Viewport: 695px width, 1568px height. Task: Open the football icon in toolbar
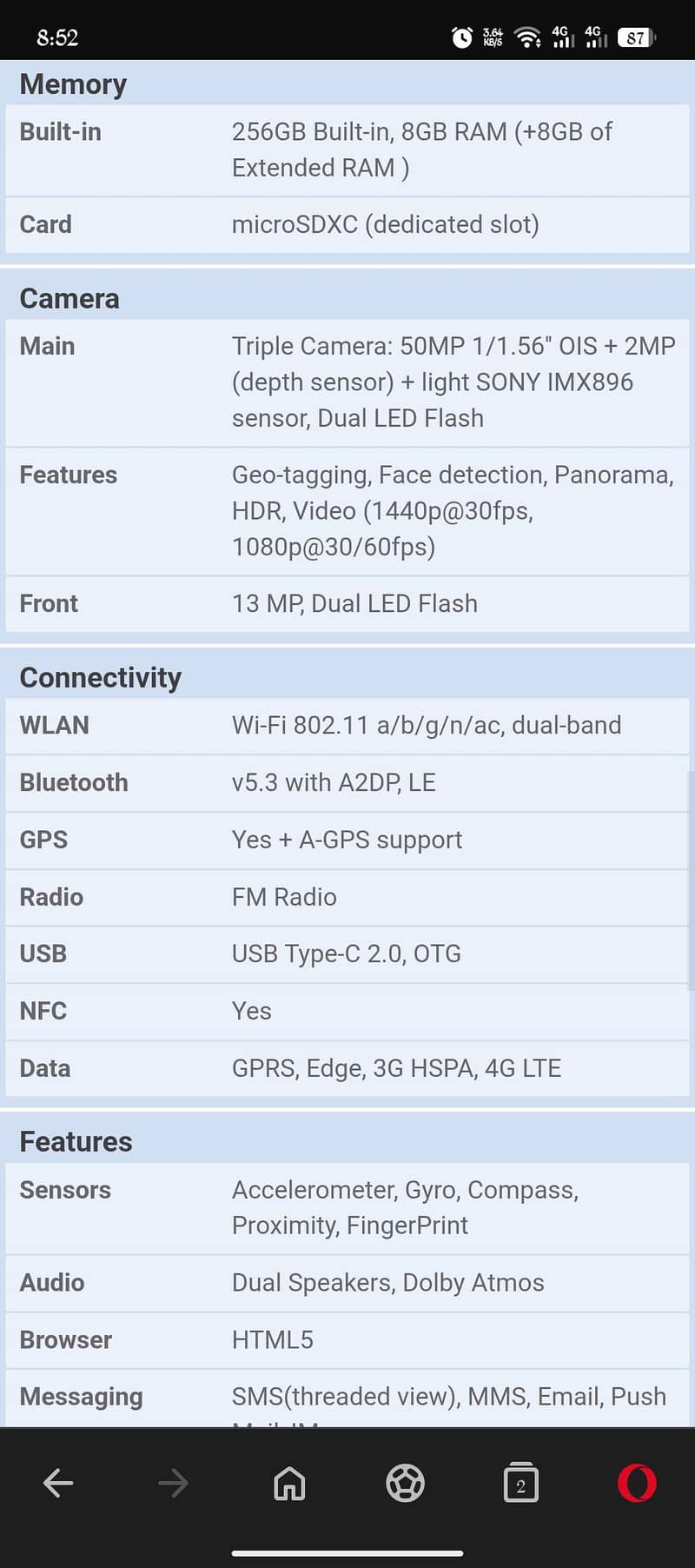click(x=405, y=1483)
